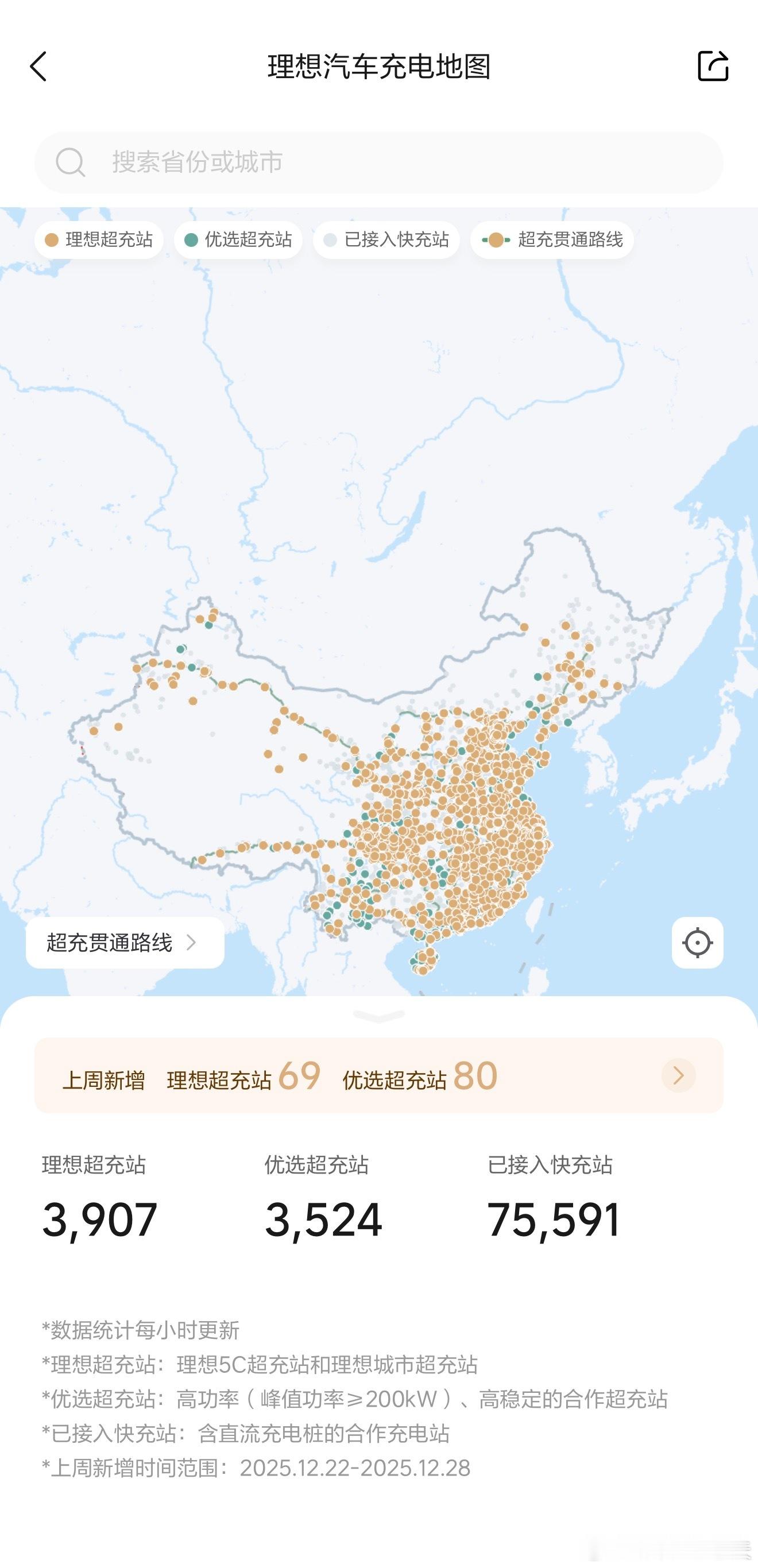Toggle the 理想超充站 legend filter
The width and height of the screenshot is (758, 1568).
tap(99, 240)
